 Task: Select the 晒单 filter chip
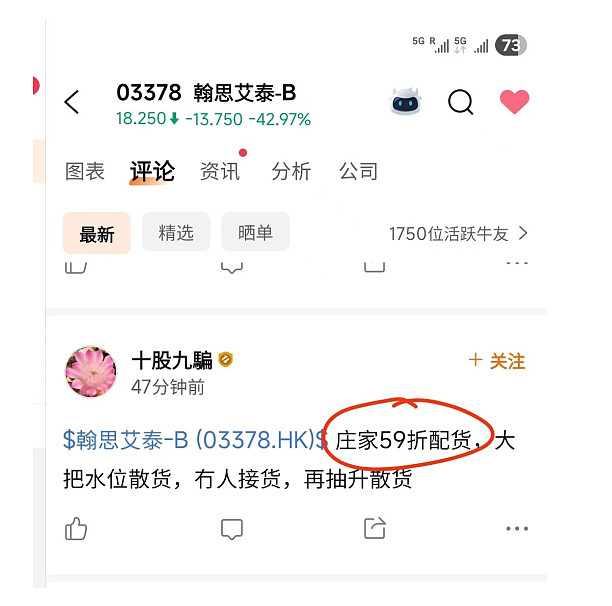(x=256, y=233)
